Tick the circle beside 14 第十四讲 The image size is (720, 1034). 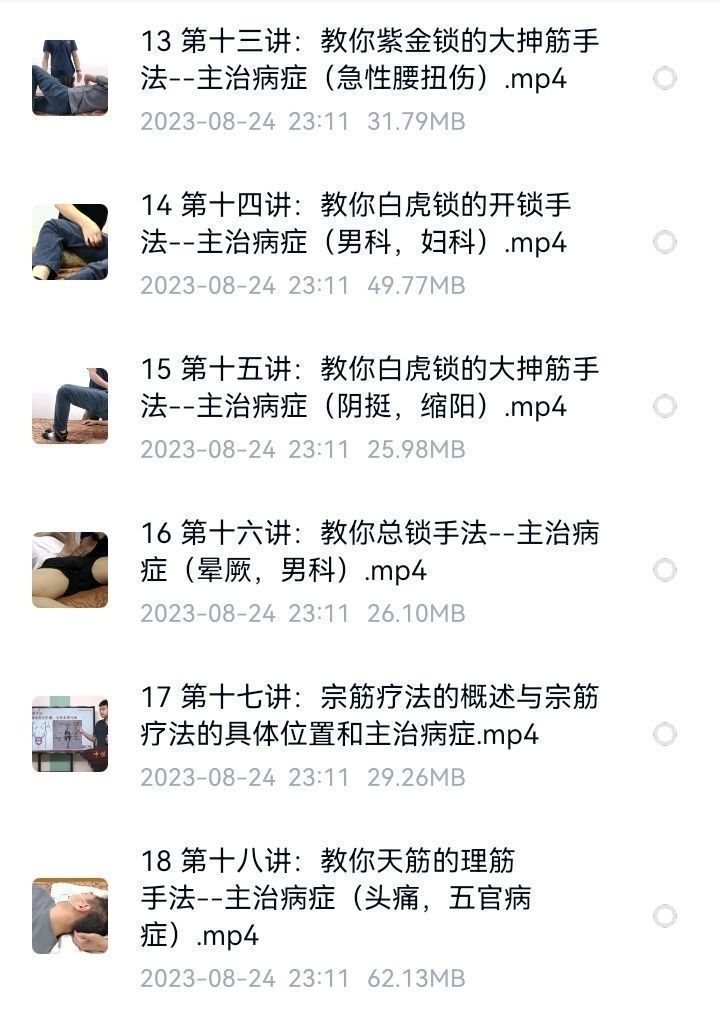665,242
